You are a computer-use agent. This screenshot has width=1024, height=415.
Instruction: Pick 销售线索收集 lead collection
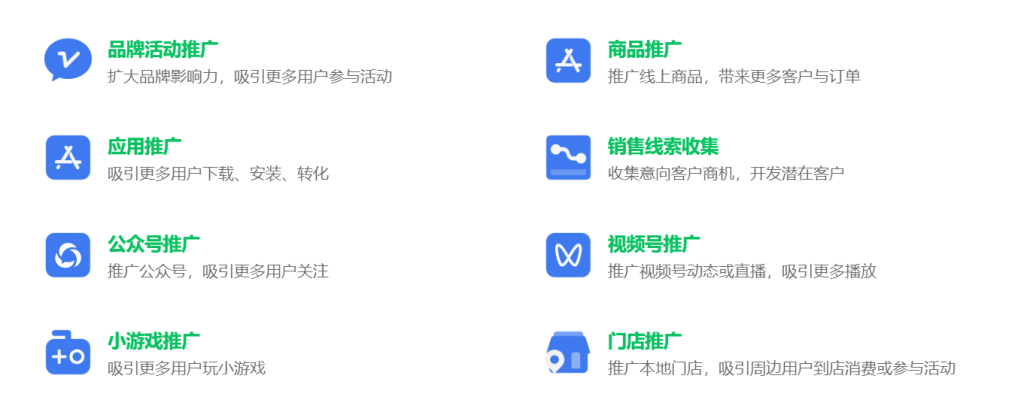coord(662,147)
